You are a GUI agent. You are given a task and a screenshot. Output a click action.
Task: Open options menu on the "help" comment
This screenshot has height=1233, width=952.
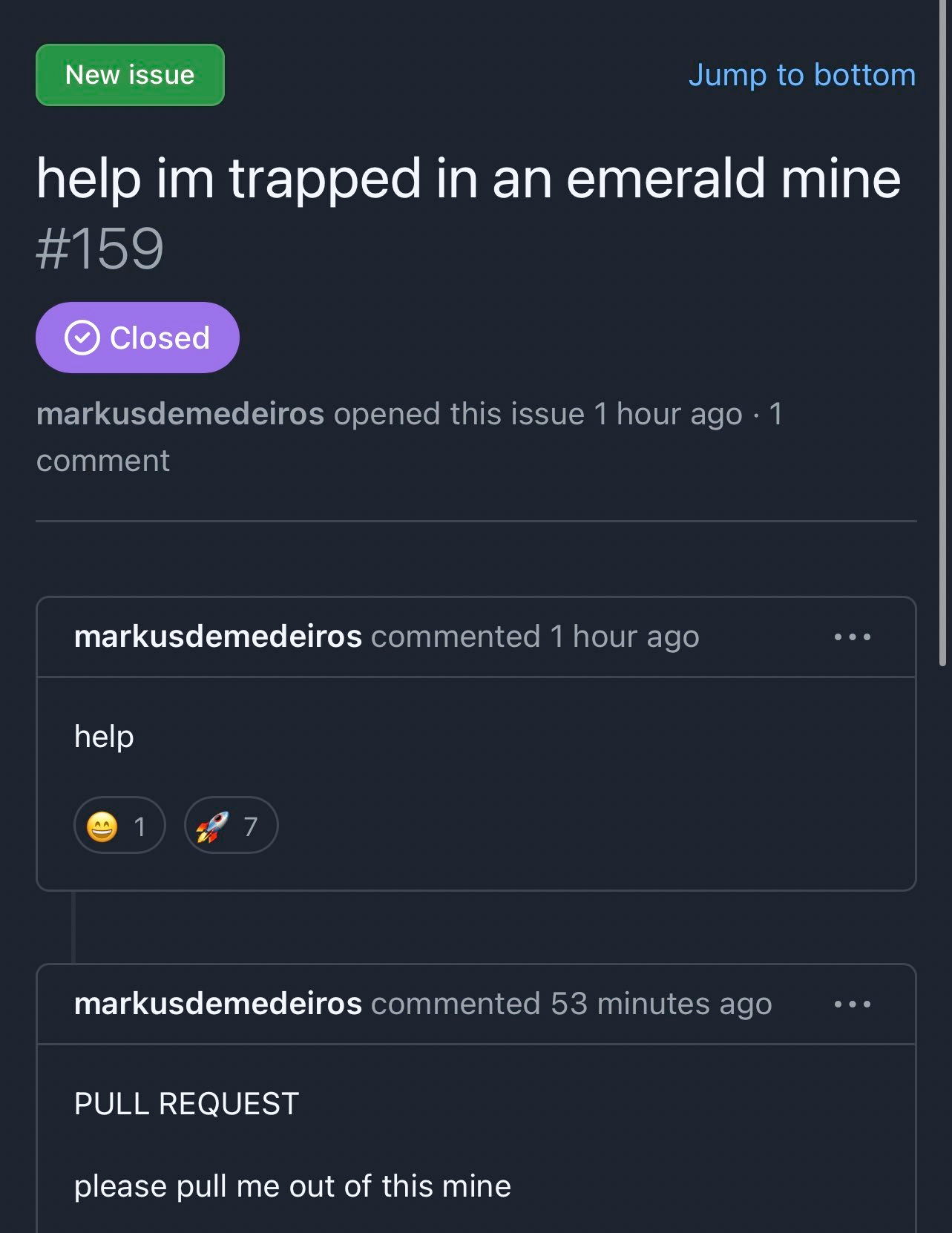click(852, 637)
